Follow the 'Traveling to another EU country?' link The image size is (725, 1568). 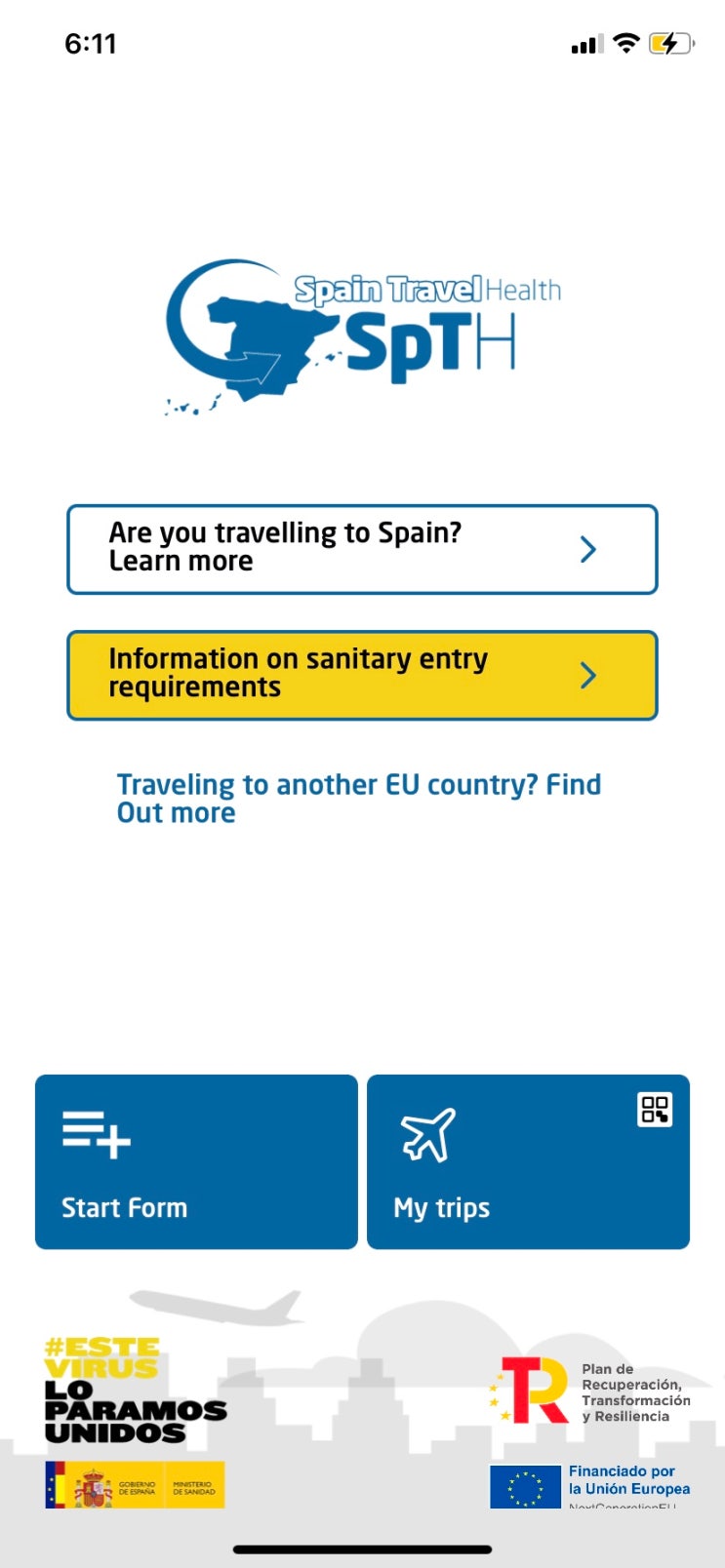pyautogui.click(x=358, y=798)
